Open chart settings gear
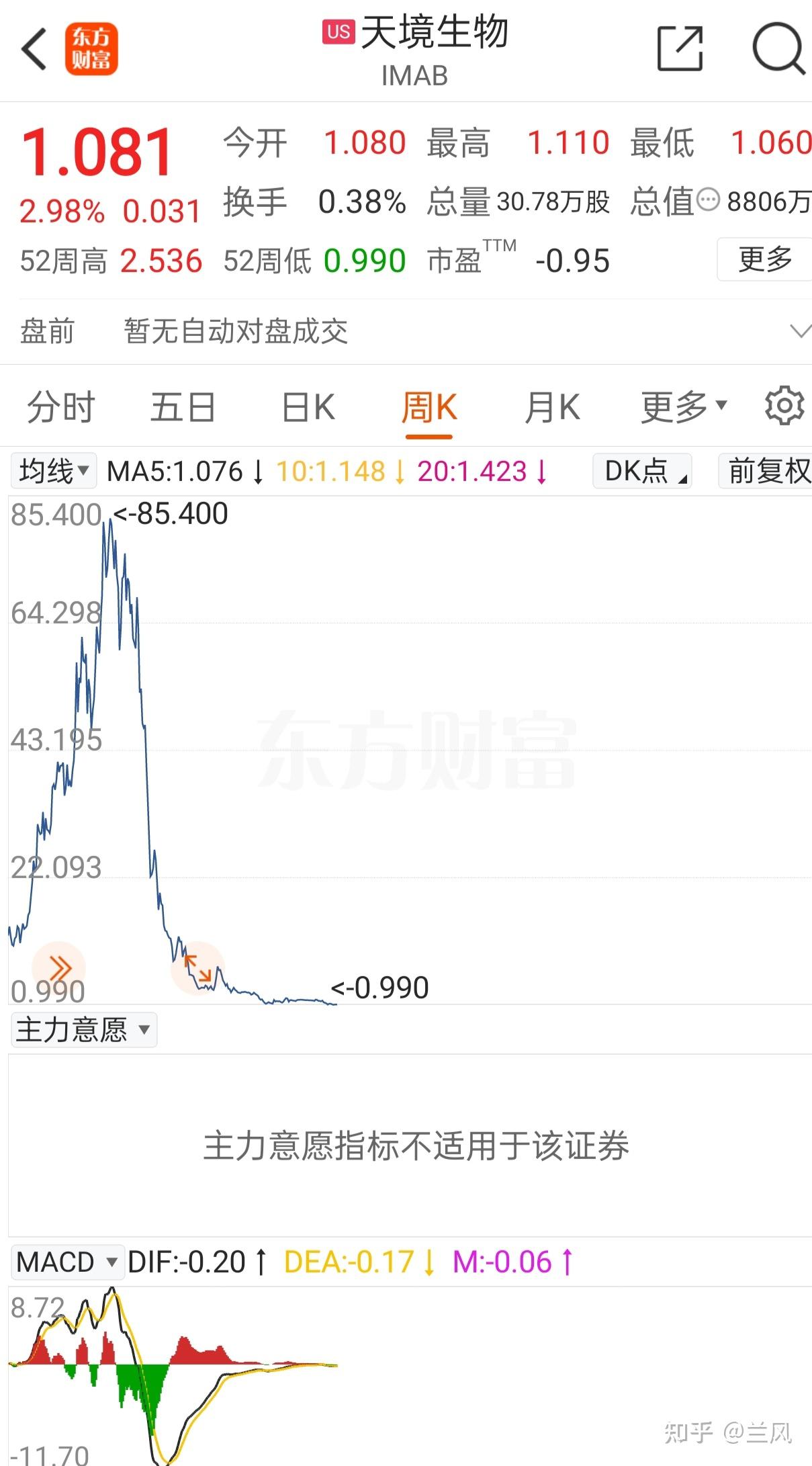Viewport: 812px width, 1466px height. tap(784, 405)
